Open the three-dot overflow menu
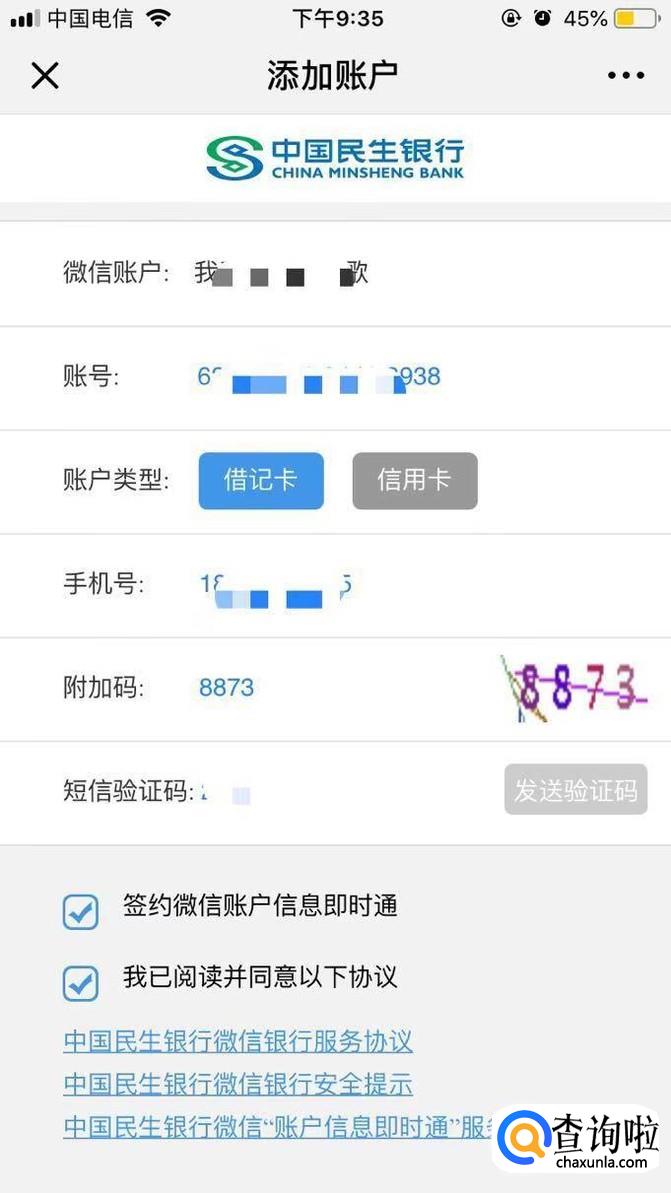The image size is (671, 1193). (626, 75)
